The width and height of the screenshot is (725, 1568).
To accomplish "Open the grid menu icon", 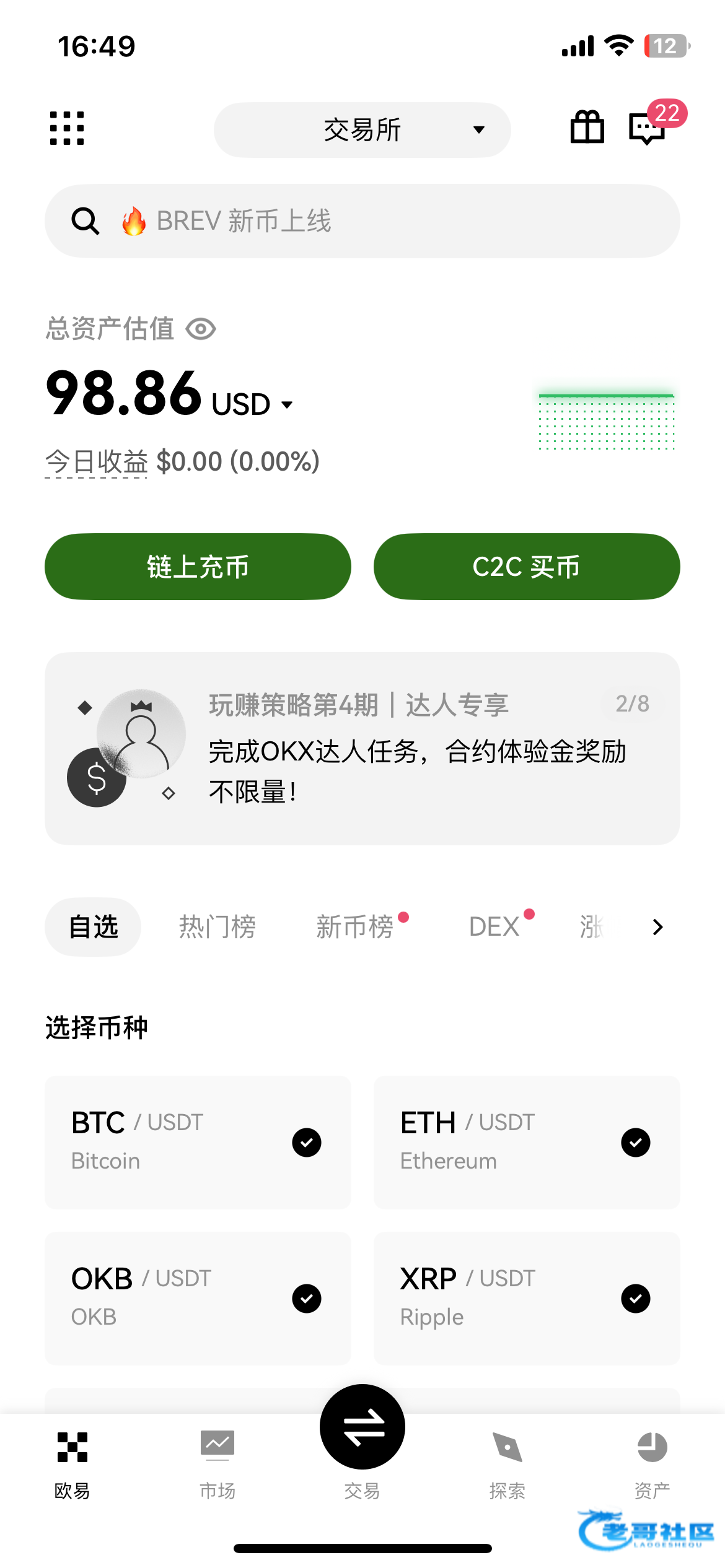I will pos(67,129).
